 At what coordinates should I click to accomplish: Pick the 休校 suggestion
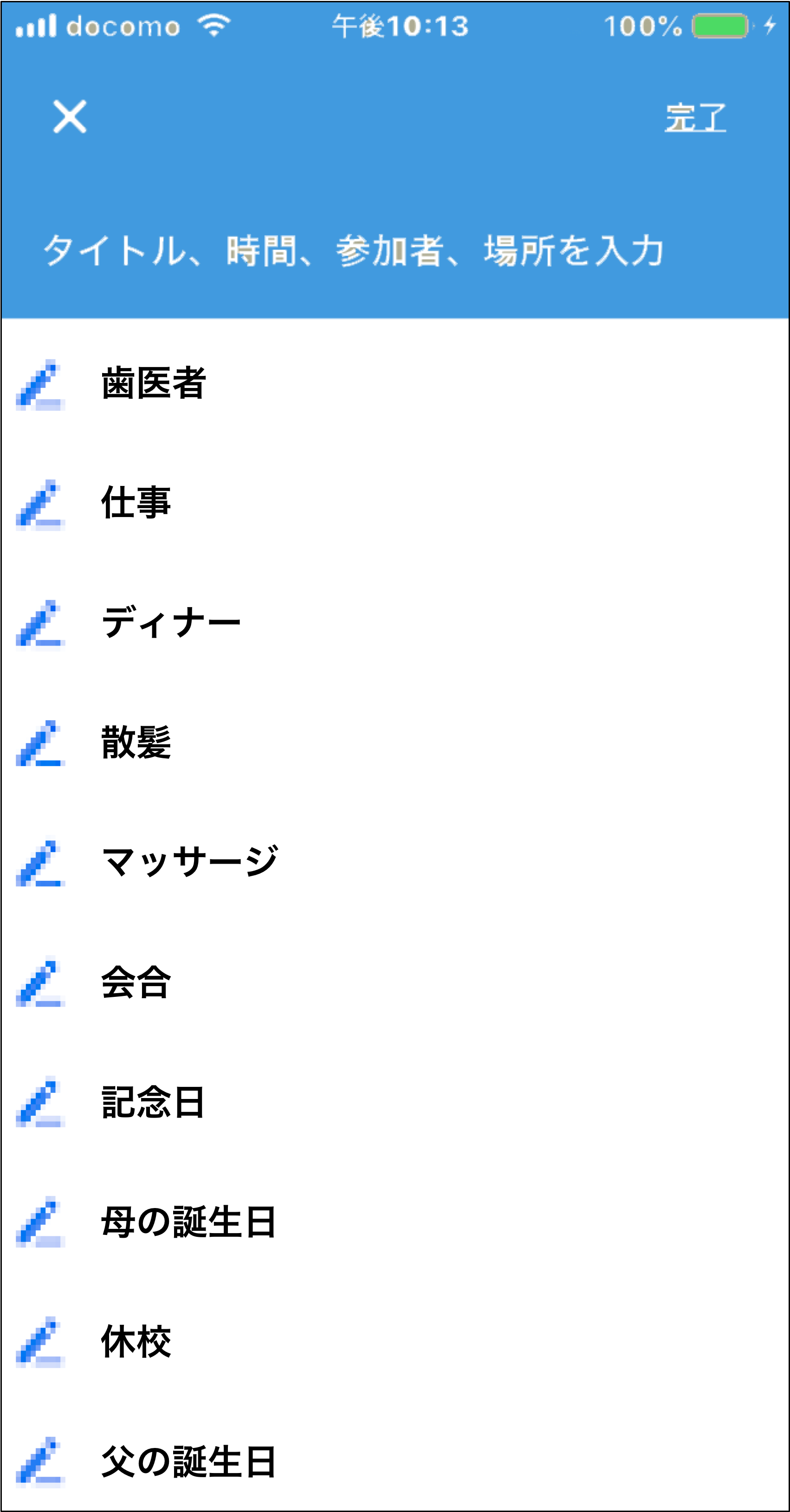point(136,1341)
